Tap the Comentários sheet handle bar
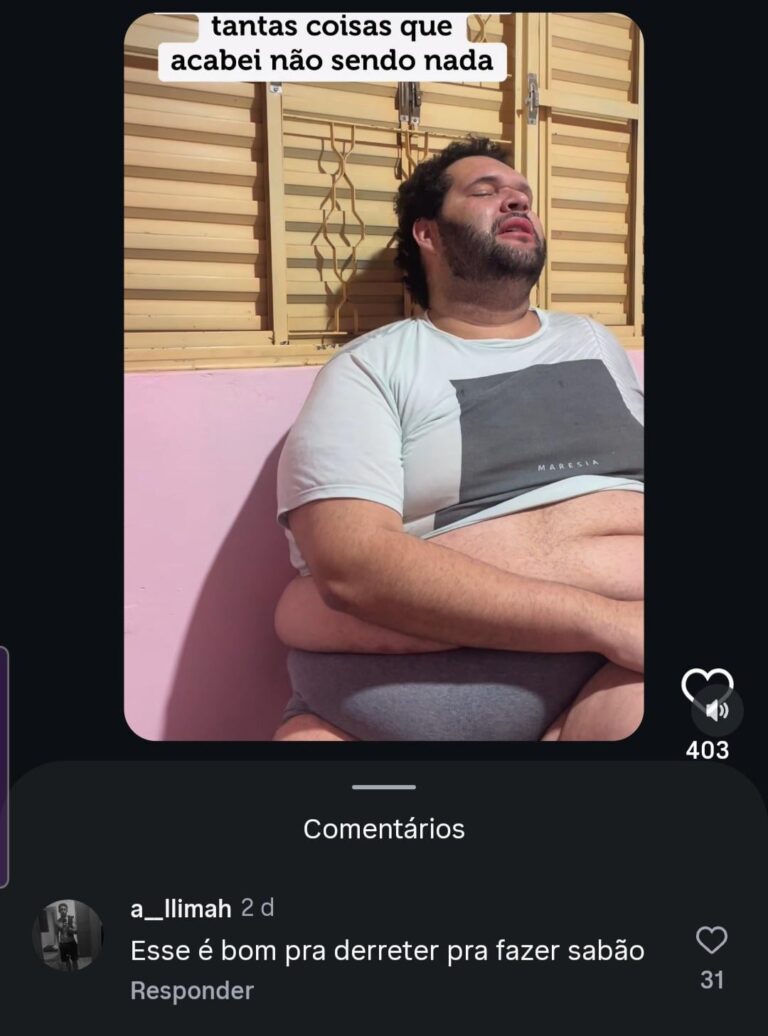 [x=383, y=787]
